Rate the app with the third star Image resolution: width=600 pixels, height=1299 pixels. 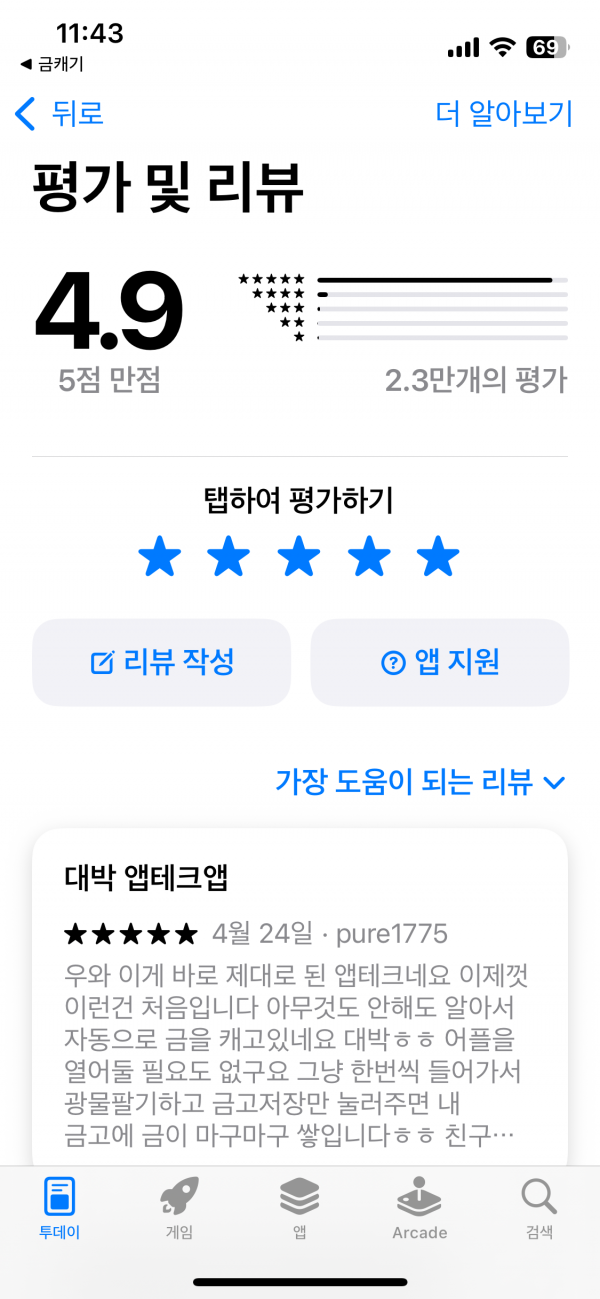click(299, 557)
